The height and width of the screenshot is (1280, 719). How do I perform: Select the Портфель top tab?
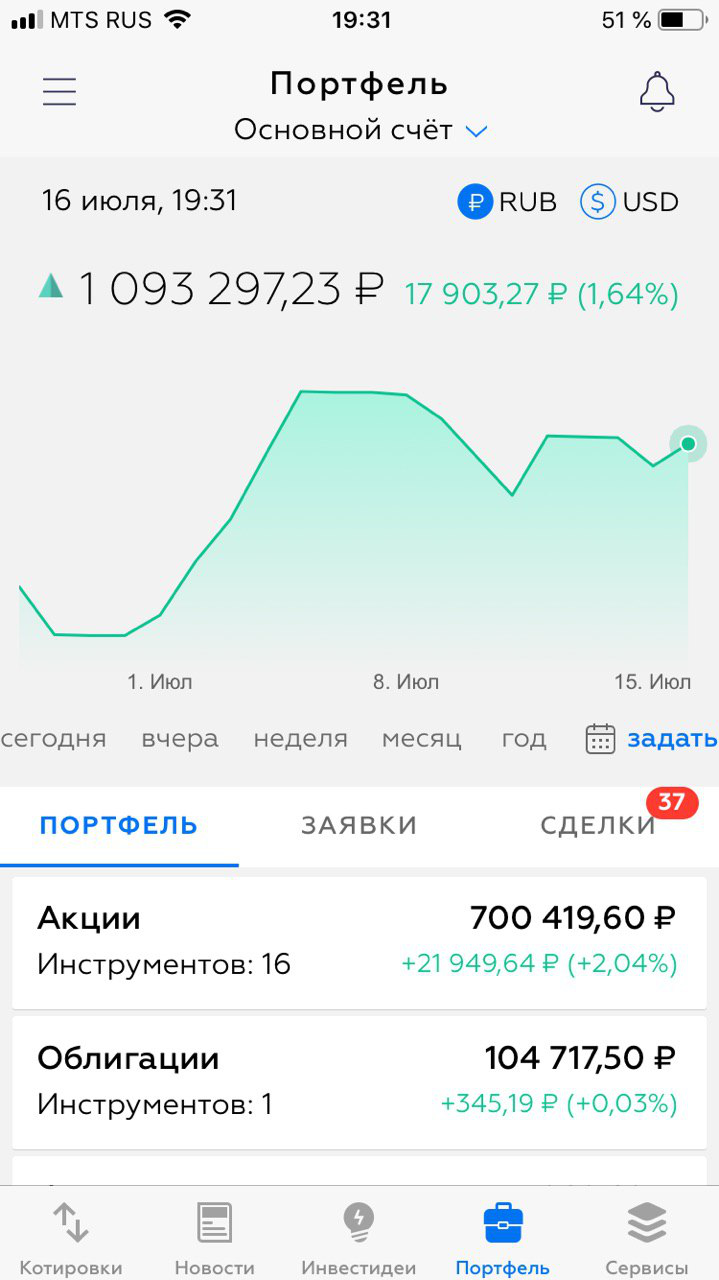119,826
